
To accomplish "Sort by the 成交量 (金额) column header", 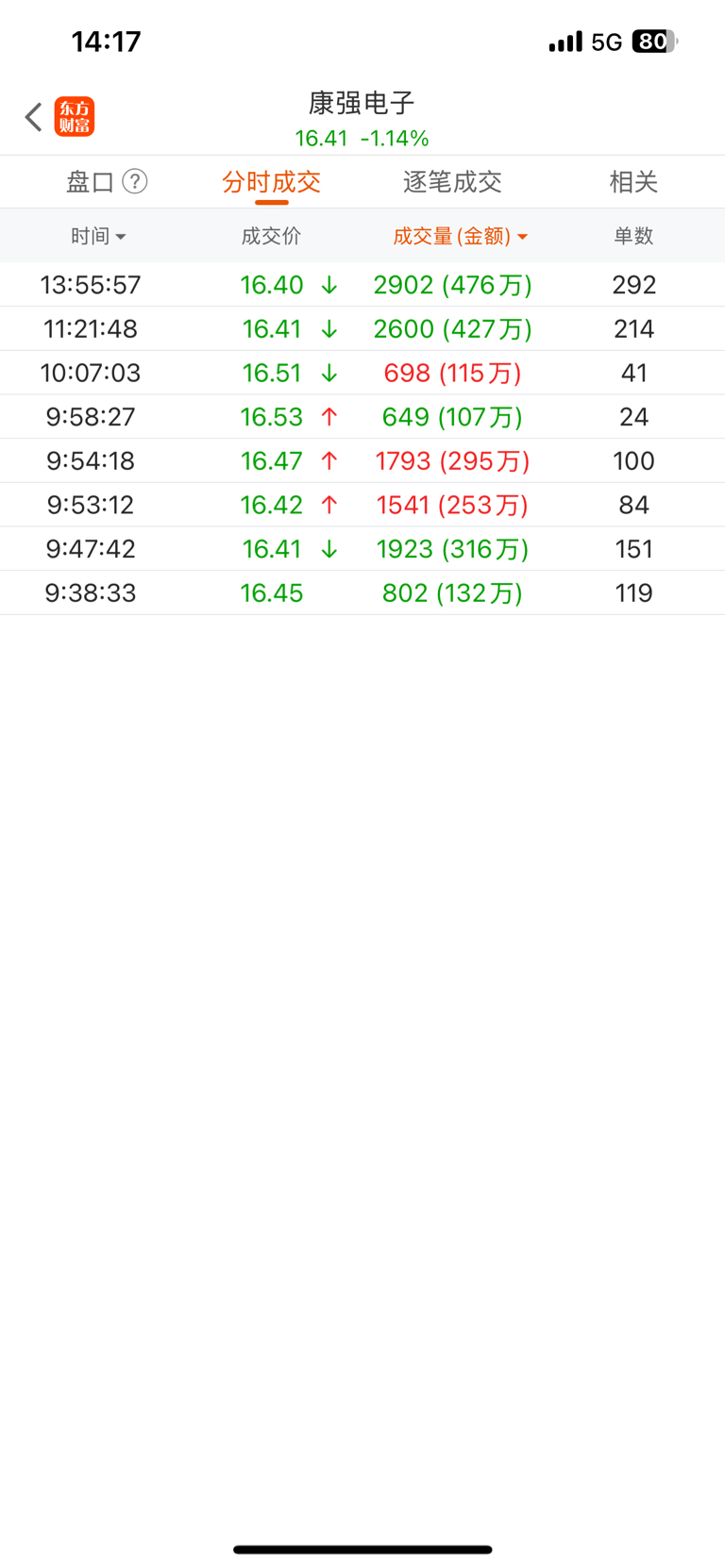I will pos(461,236).
